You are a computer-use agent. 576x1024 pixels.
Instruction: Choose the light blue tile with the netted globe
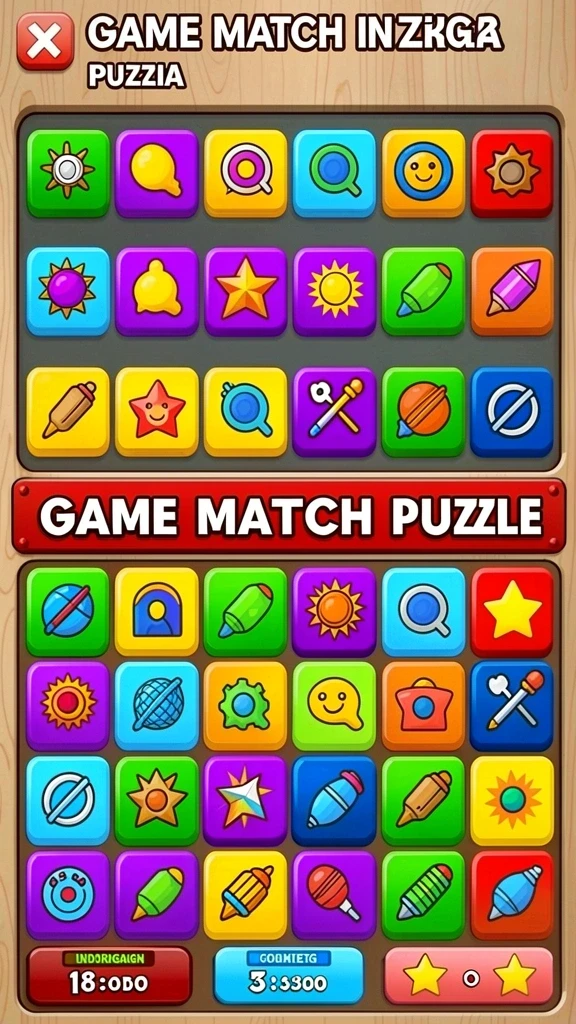pyautogui.click(x=157, y=705)
